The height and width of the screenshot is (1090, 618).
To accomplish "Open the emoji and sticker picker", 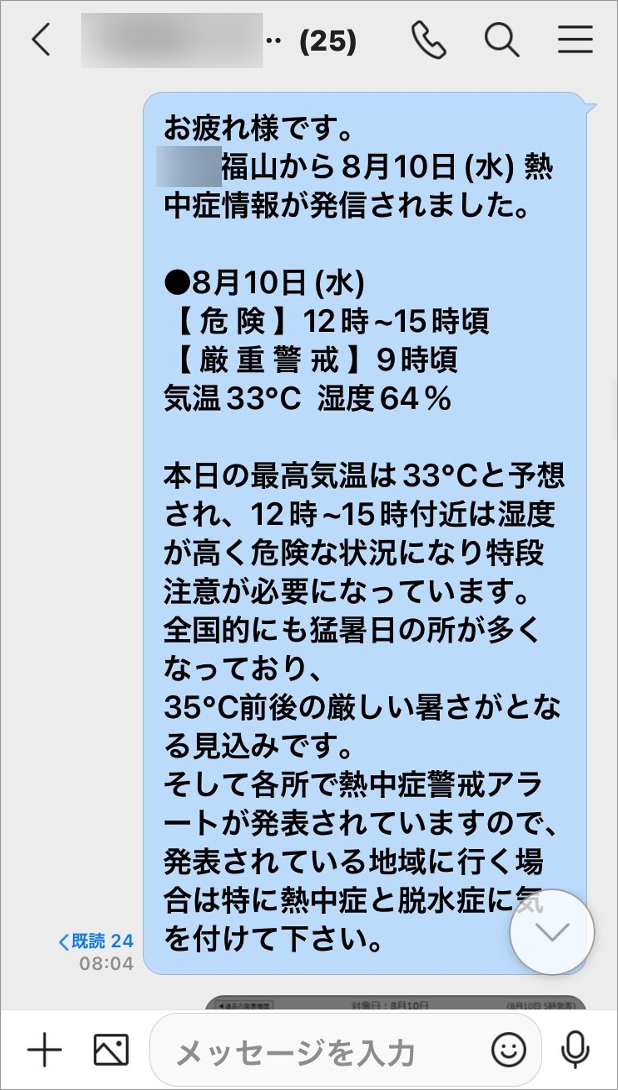I will (509, 1049).
